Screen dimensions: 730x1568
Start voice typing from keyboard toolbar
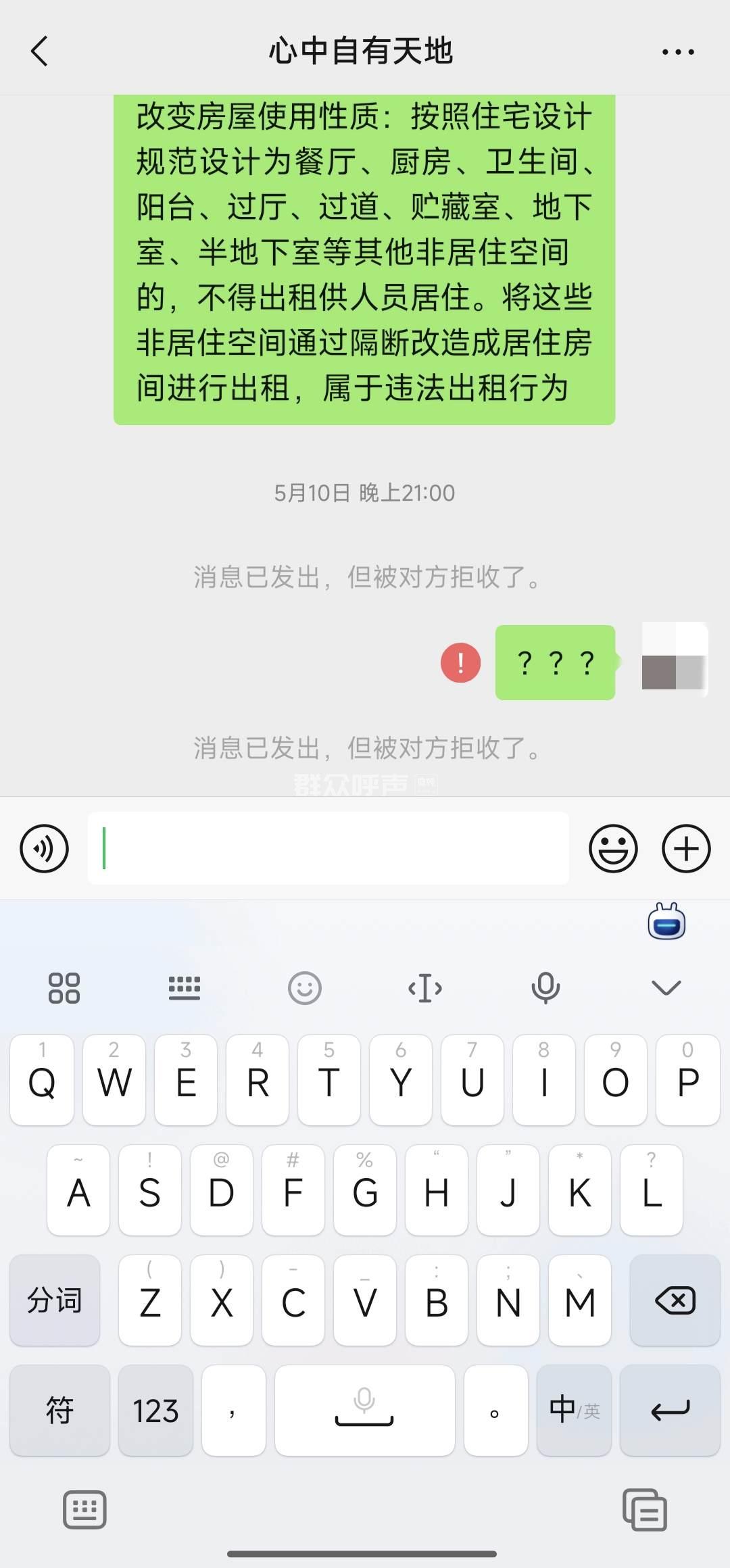(x=545, y=988)
